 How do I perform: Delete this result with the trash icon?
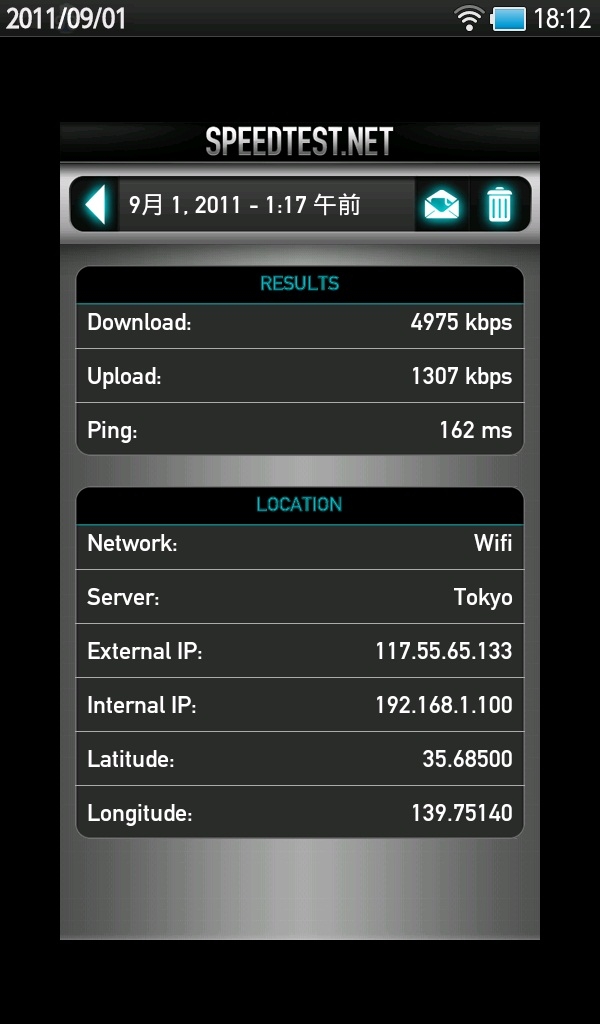499,206
